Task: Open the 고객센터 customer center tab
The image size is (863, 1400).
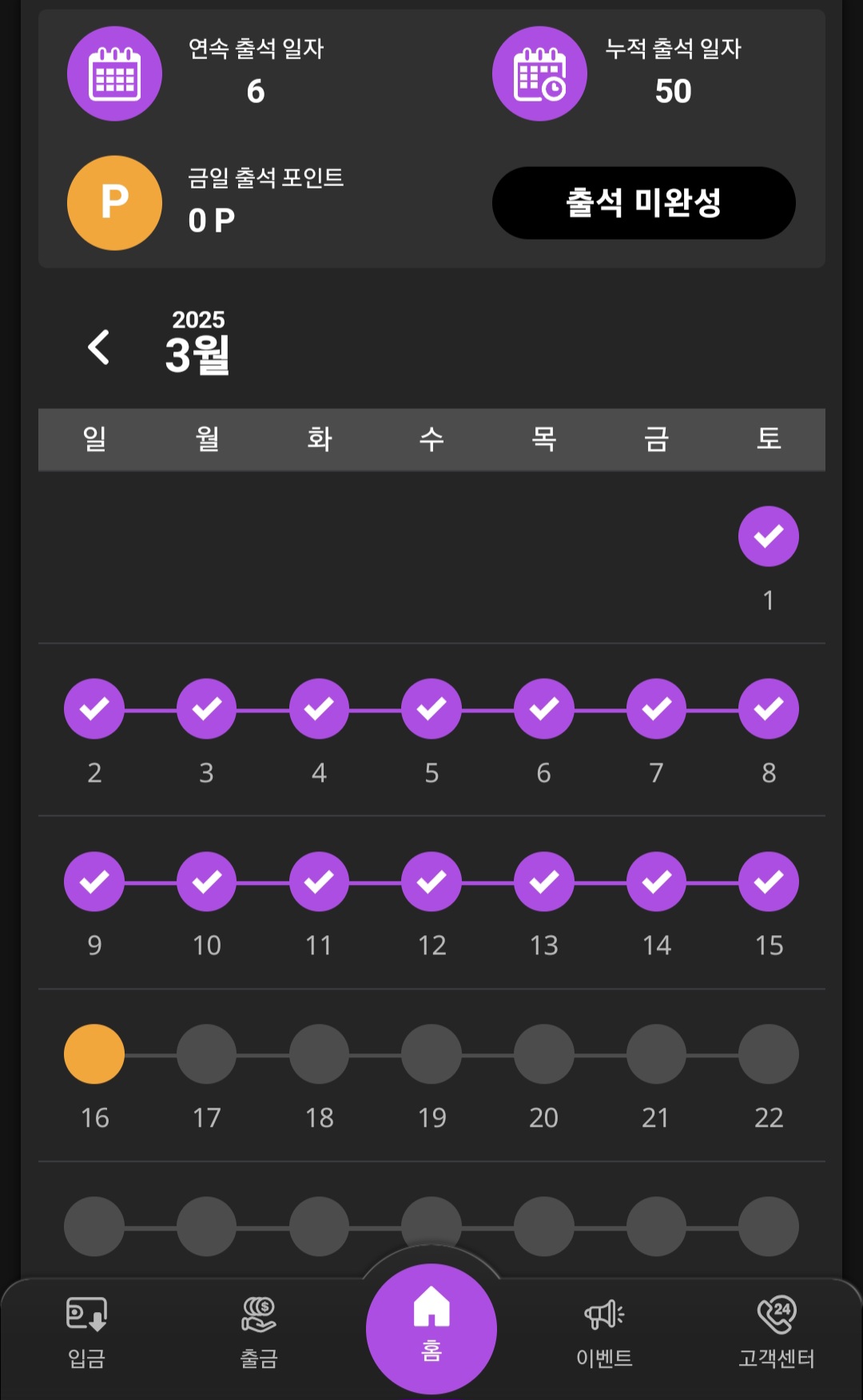Action: (x=777, y=1332)
